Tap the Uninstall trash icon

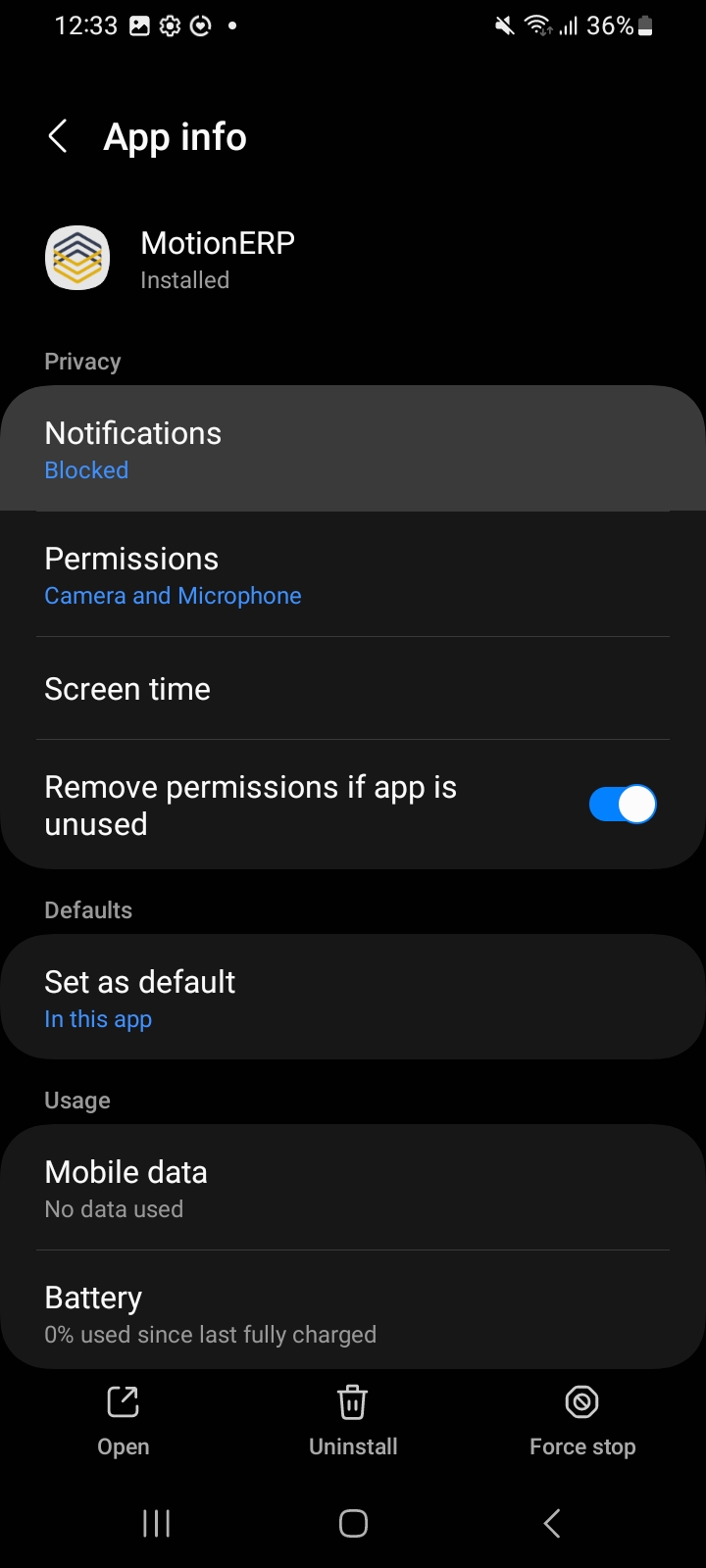pyautogui.click(x=352, y=1401)
